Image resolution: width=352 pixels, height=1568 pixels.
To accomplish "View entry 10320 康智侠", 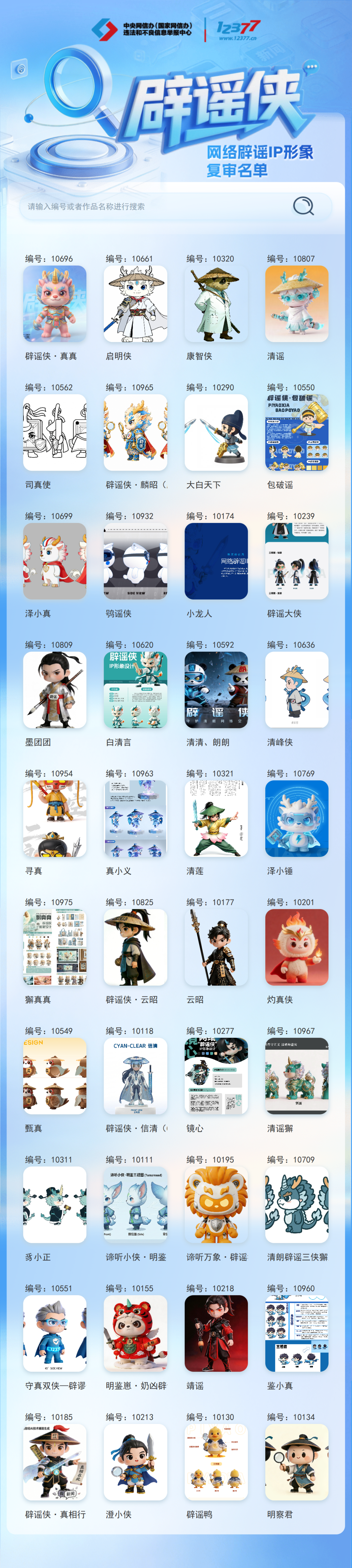I will (x=216, y=304).
